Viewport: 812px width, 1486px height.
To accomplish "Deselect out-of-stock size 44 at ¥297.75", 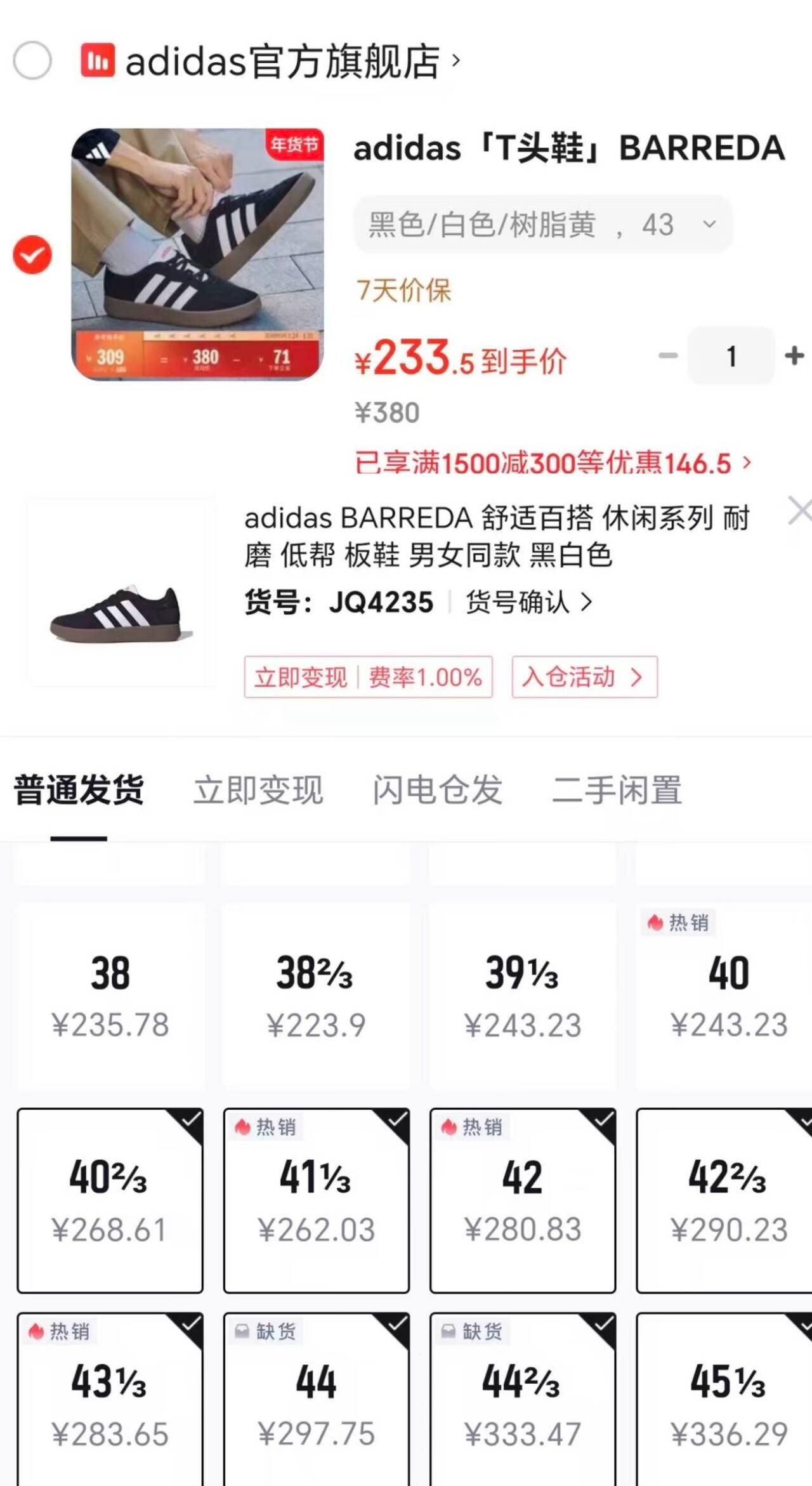I will tap(316, 1404).
